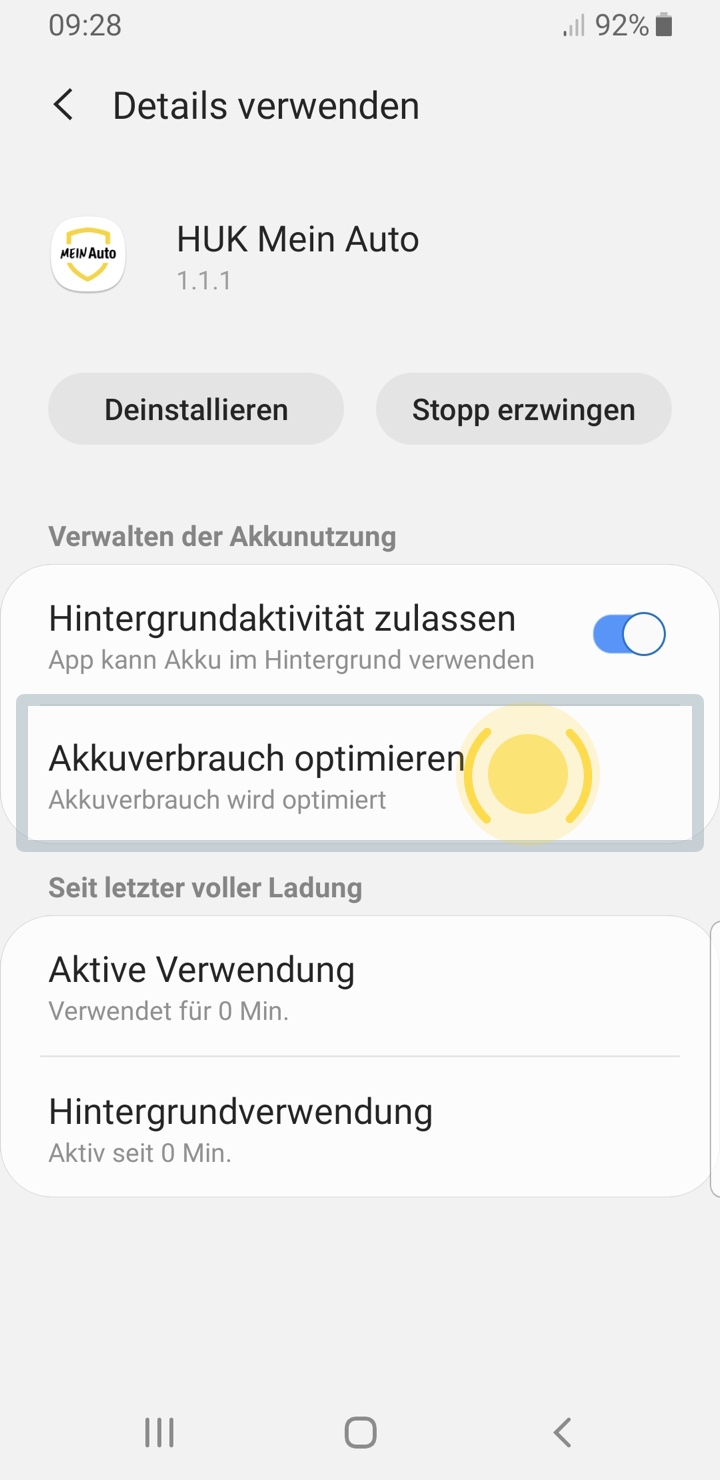Tap the system home button
720x1480 pixels.
click(360, 1432)
